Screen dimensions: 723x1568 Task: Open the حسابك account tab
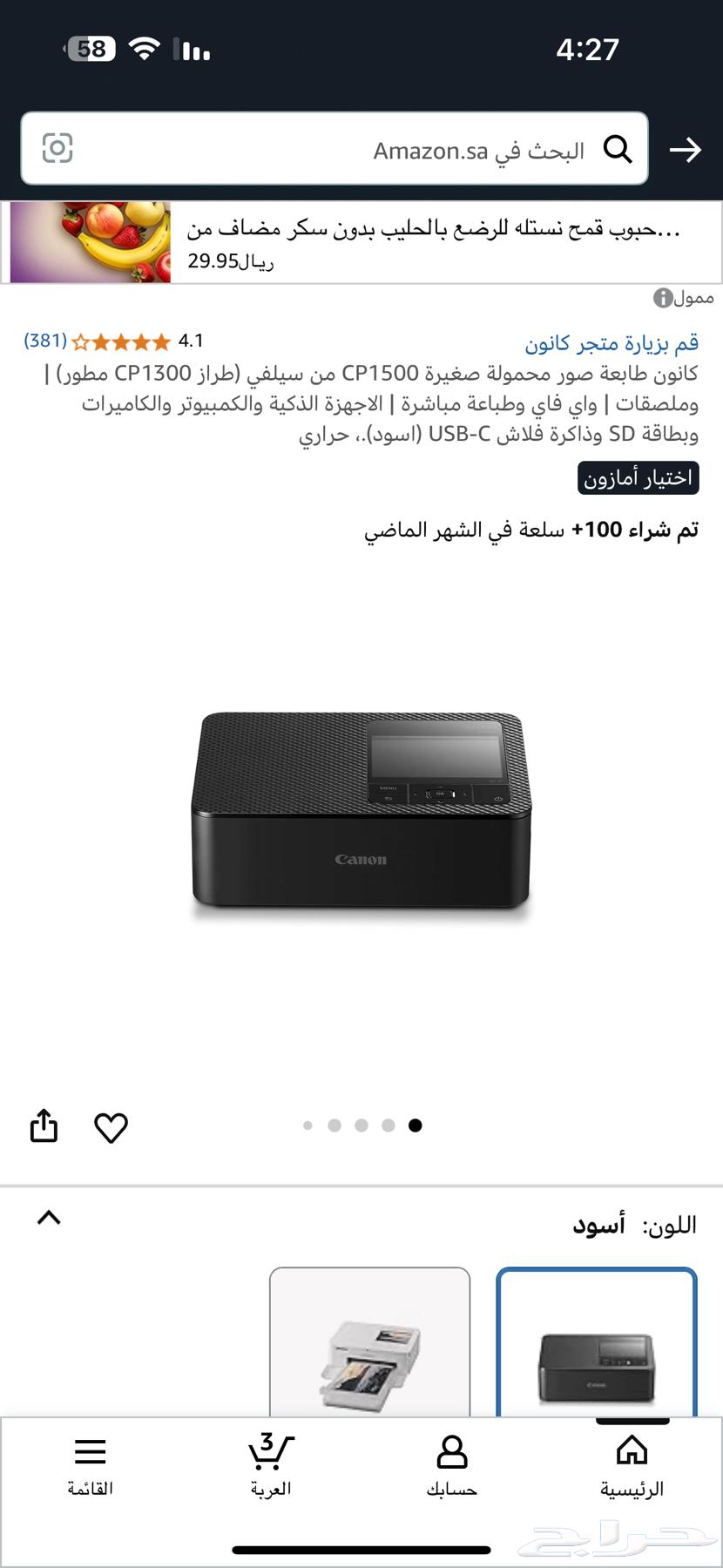[451, 1467]
